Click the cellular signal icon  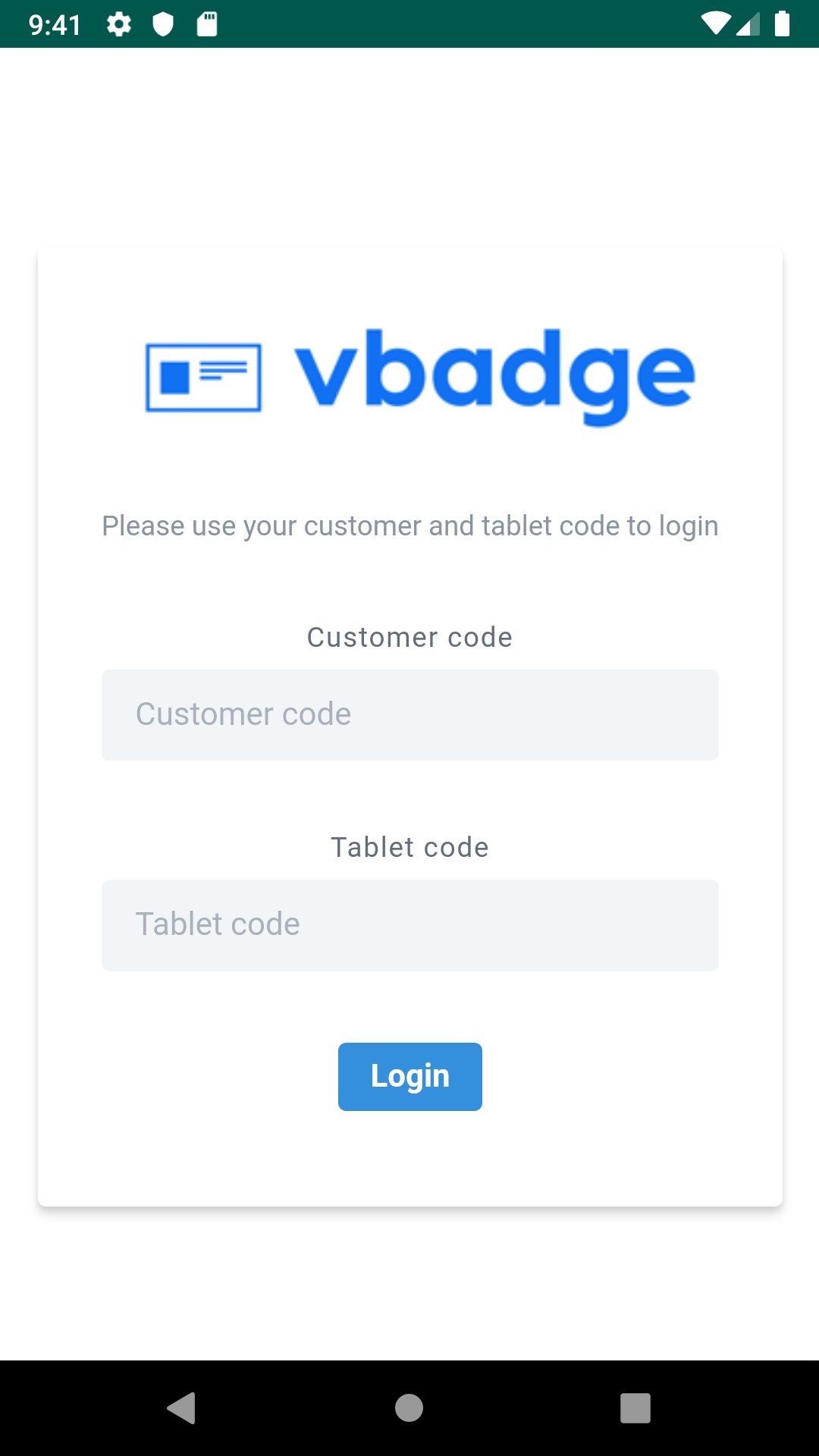tap(751, 24)
